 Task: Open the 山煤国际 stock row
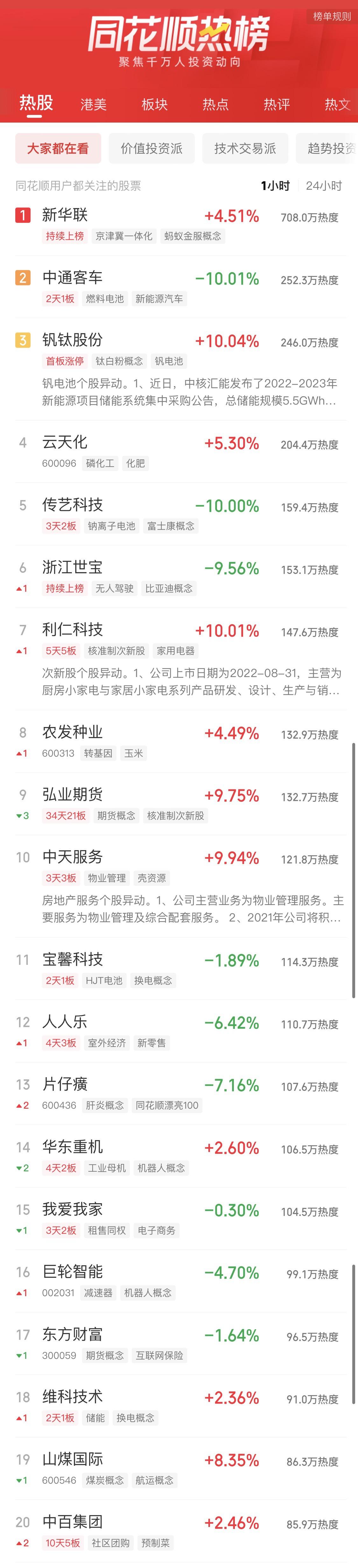coord(72,1460)
